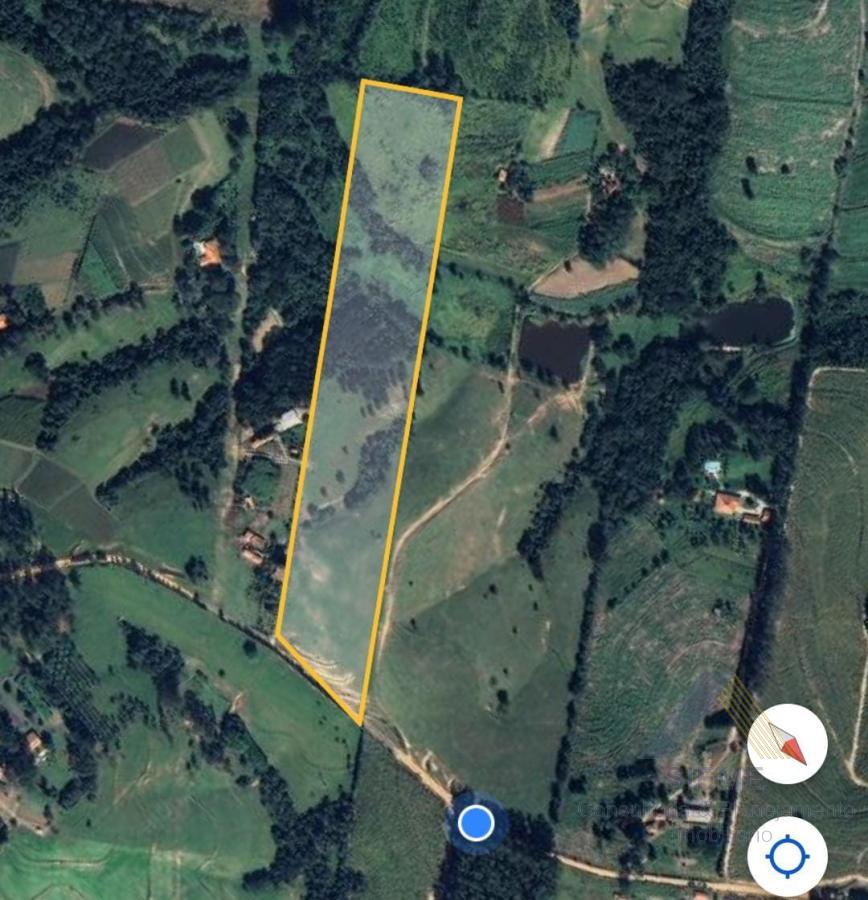The image size is (868, 900).
Task: Reset map orientation with the compass button
Action: [787, 744]
